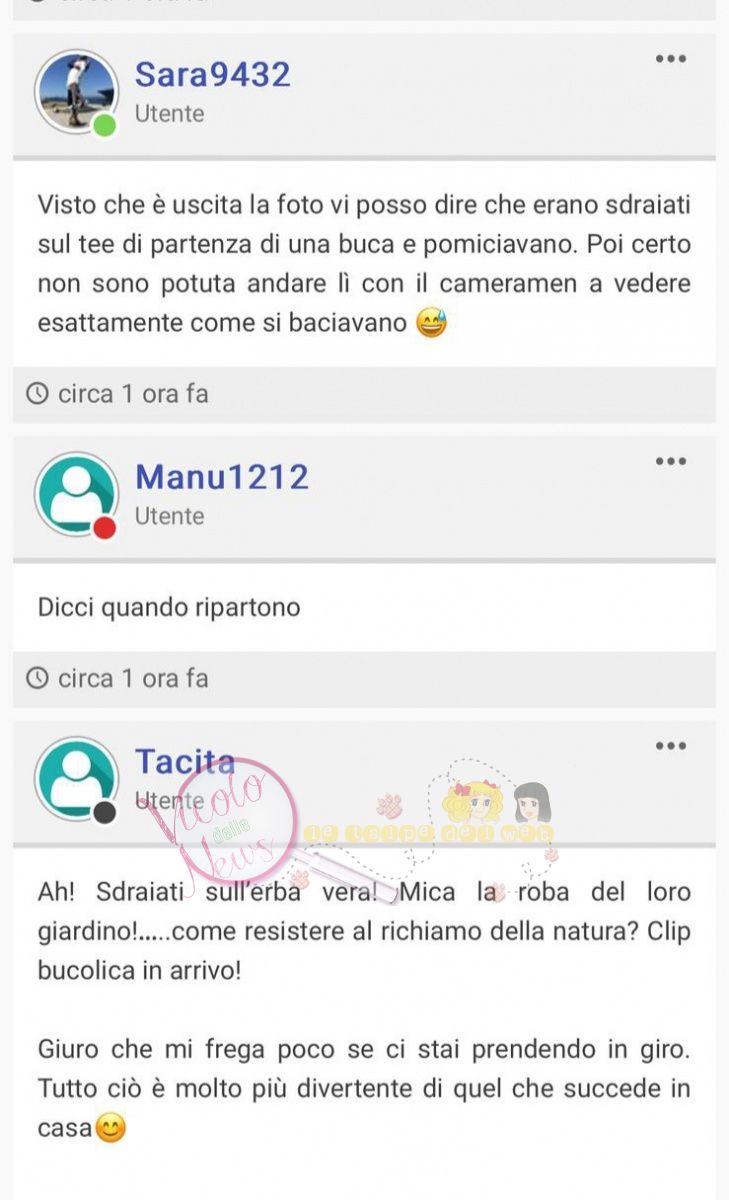
Task: Open Manu1212's user profile link
Action: 221,477
